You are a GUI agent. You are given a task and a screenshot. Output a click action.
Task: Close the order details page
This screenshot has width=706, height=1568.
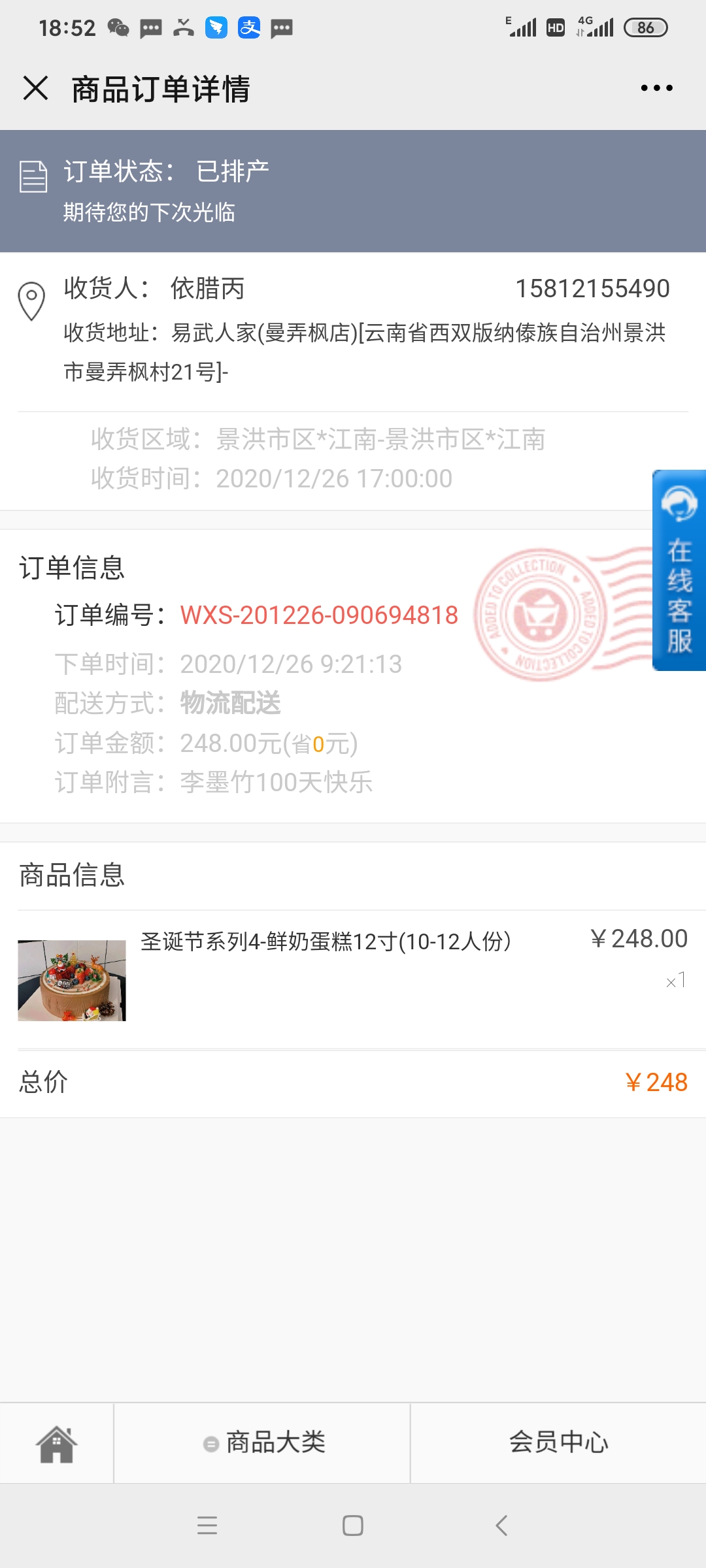coord(36,88)
